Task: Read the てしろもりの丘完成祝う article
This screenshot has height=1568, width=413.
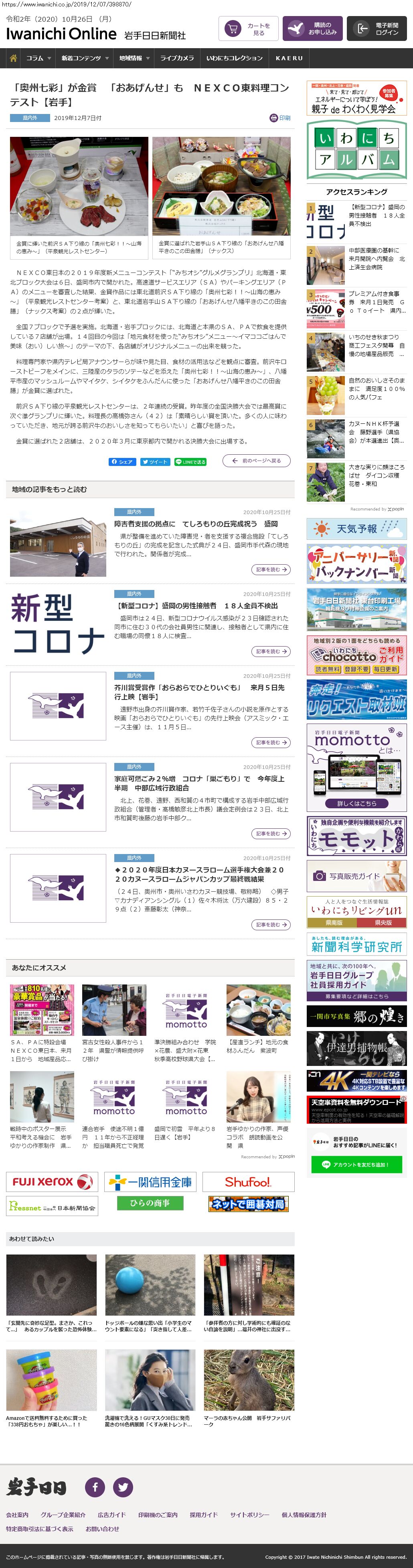Action: (x=196, y=523)
